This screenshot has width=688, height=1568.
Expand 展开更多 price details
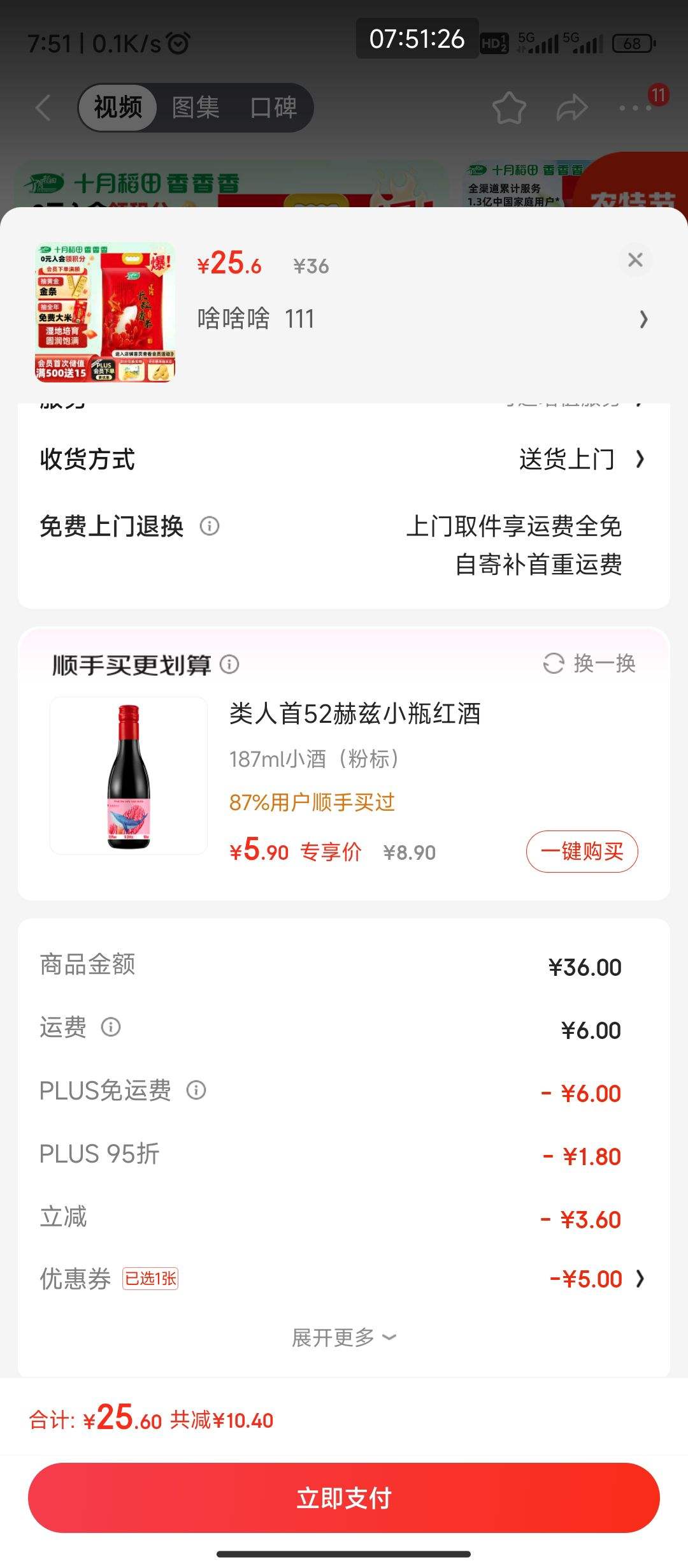(x=344, y=1337)
